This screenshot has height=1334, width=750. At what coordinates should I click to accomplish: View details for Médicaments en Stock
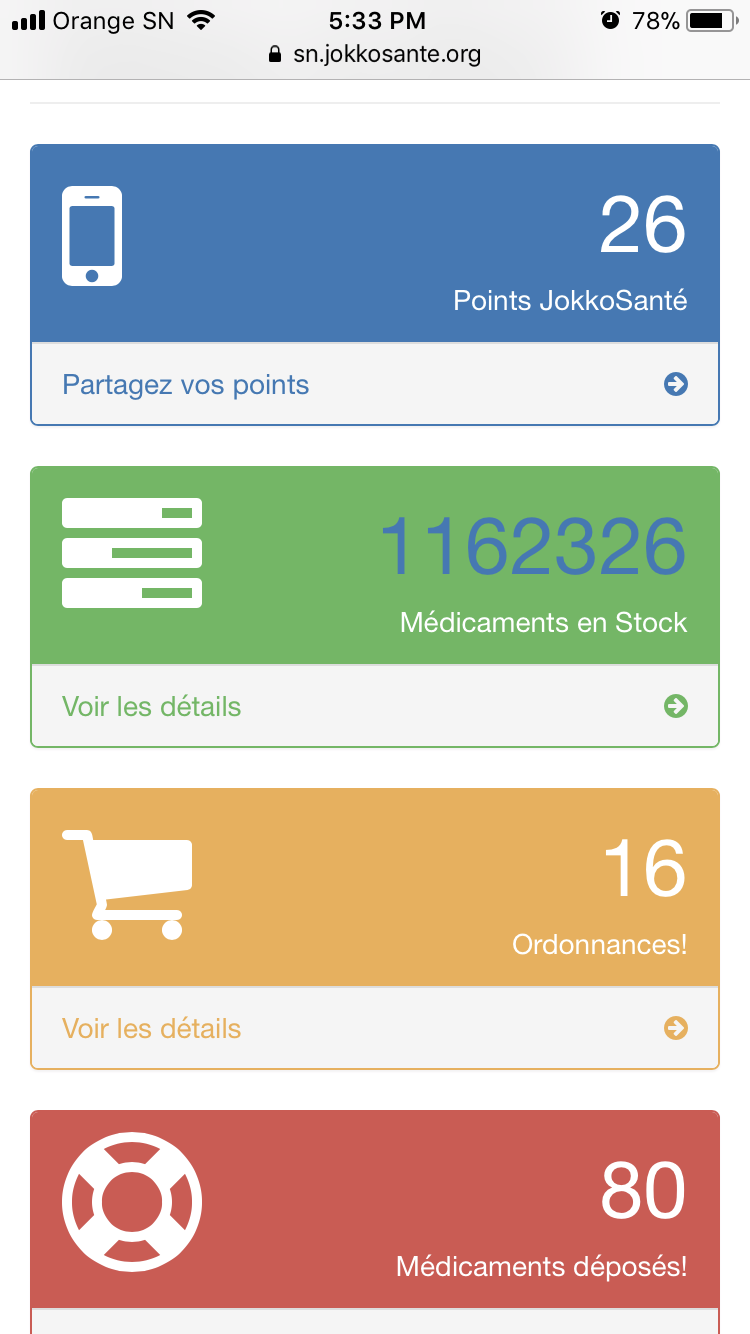pos(375,706)
